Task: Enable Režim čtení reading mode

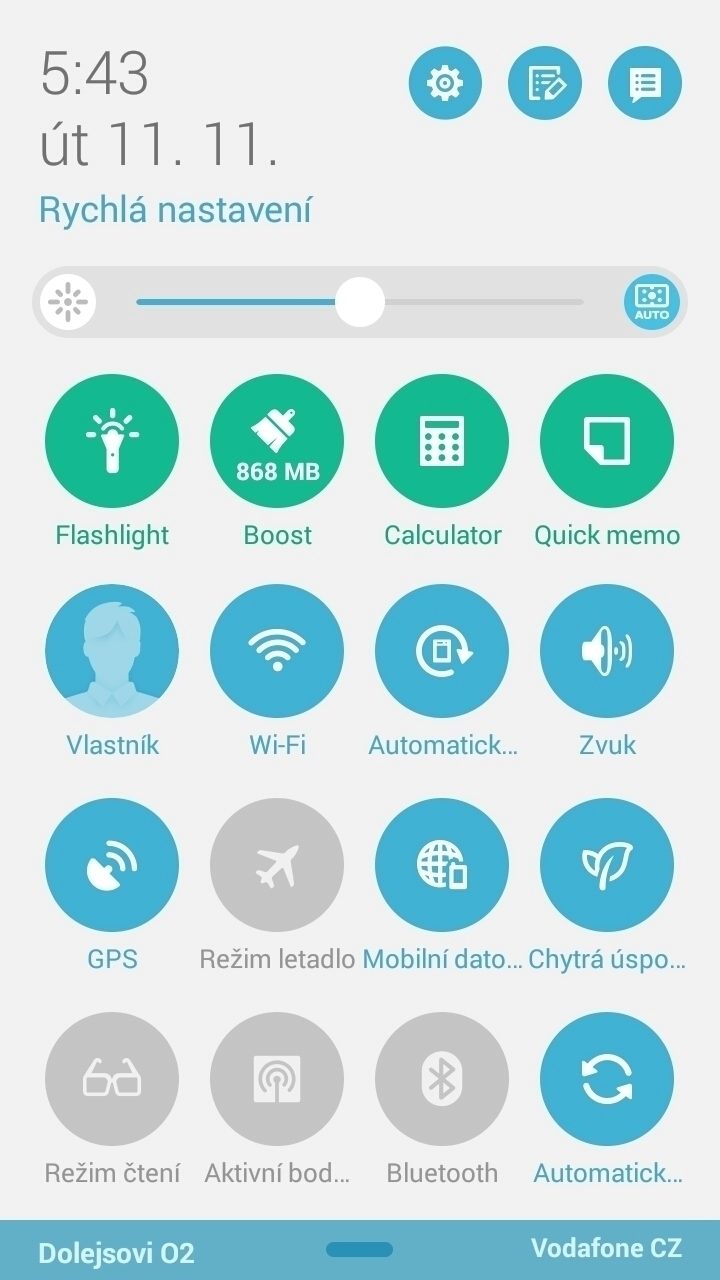Action: pyautogui.click(x=112, y=1079)
